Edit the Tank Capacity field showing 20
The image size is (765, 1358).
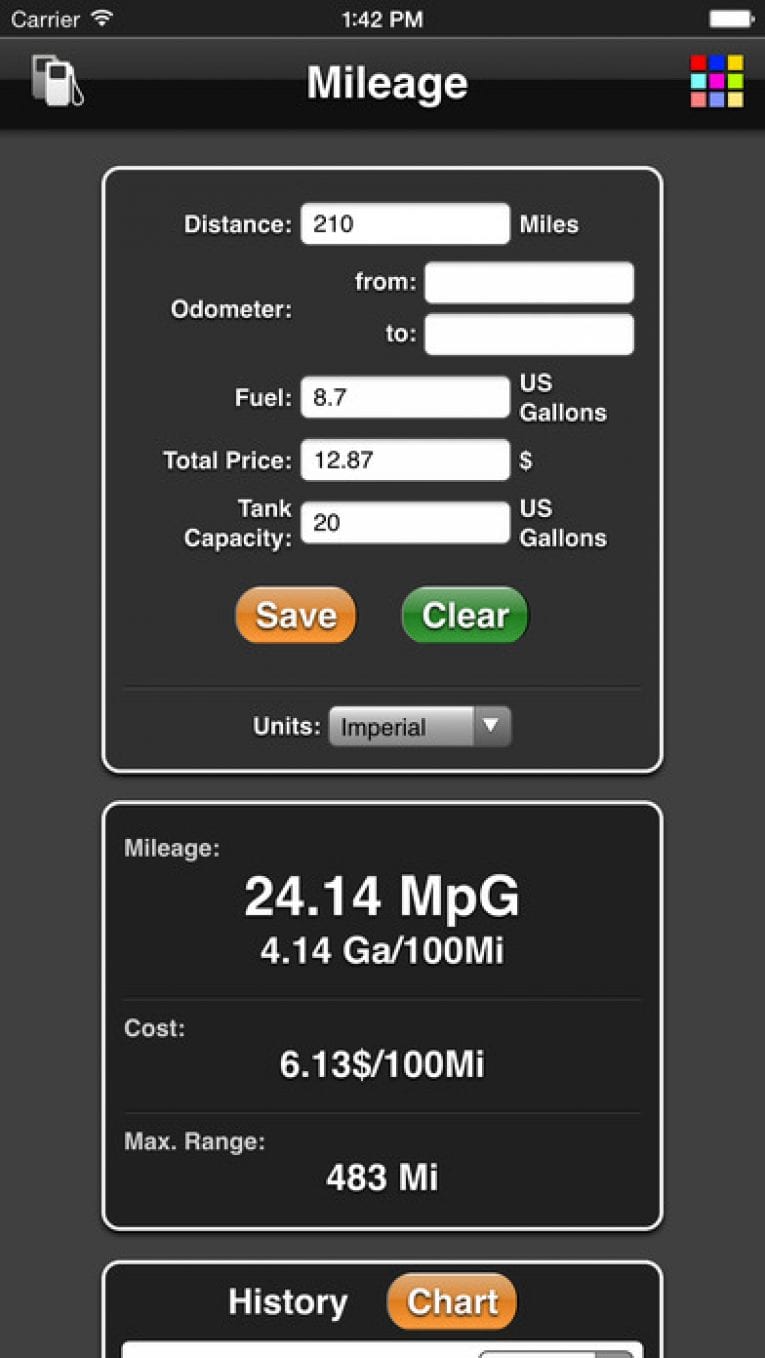[404, 522]
